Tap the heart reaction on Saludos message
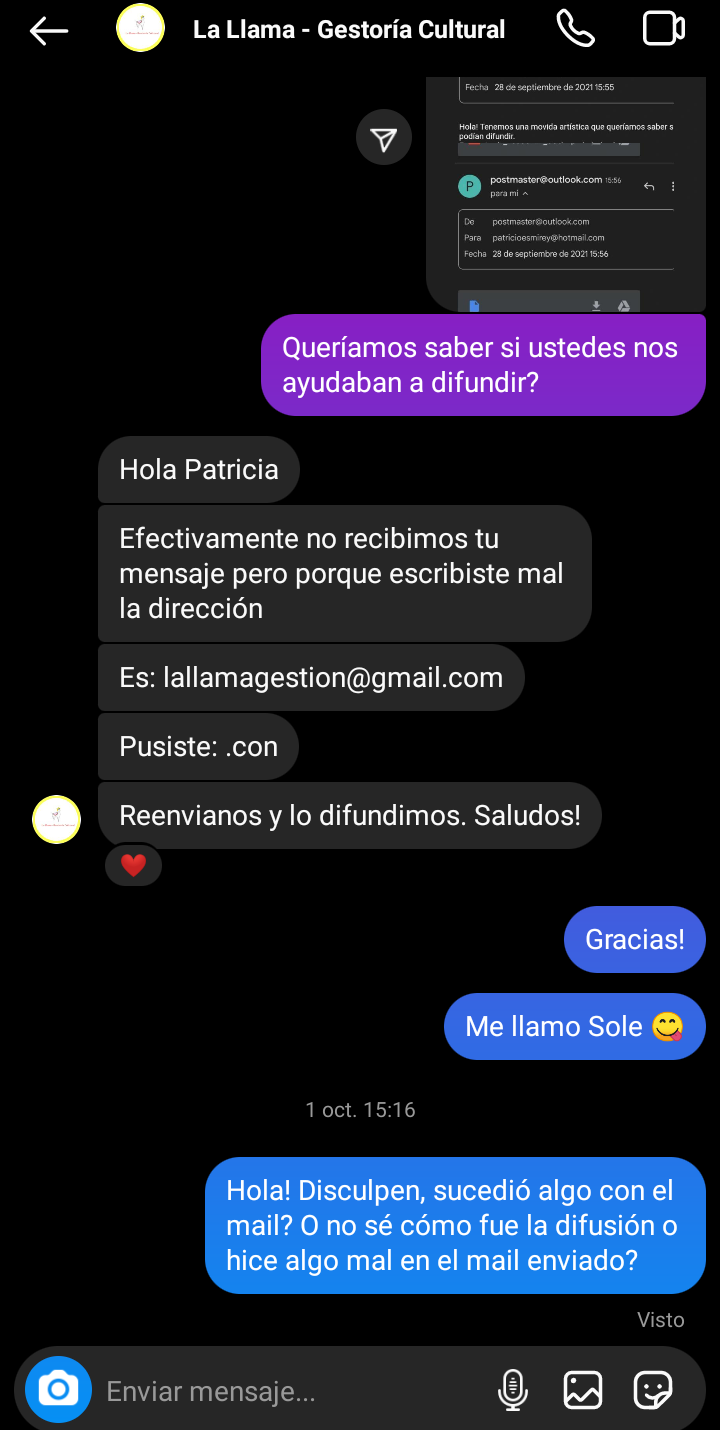Viewport: 720px width, 1430px height. pyautogui.click(x=133, y=865)
